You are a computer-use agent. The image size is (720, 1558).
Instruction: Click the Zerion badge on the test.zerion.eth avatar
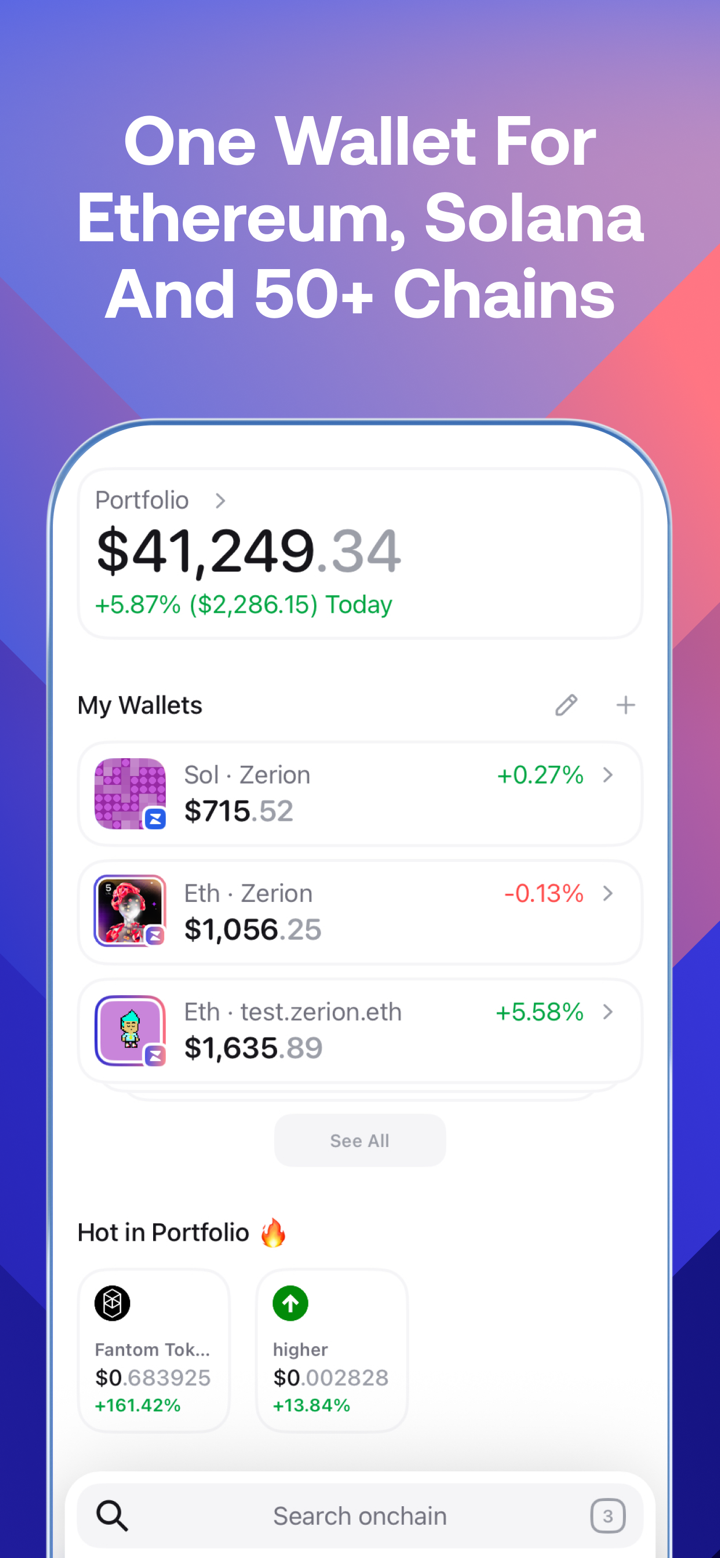click(x=153, y=1054)
